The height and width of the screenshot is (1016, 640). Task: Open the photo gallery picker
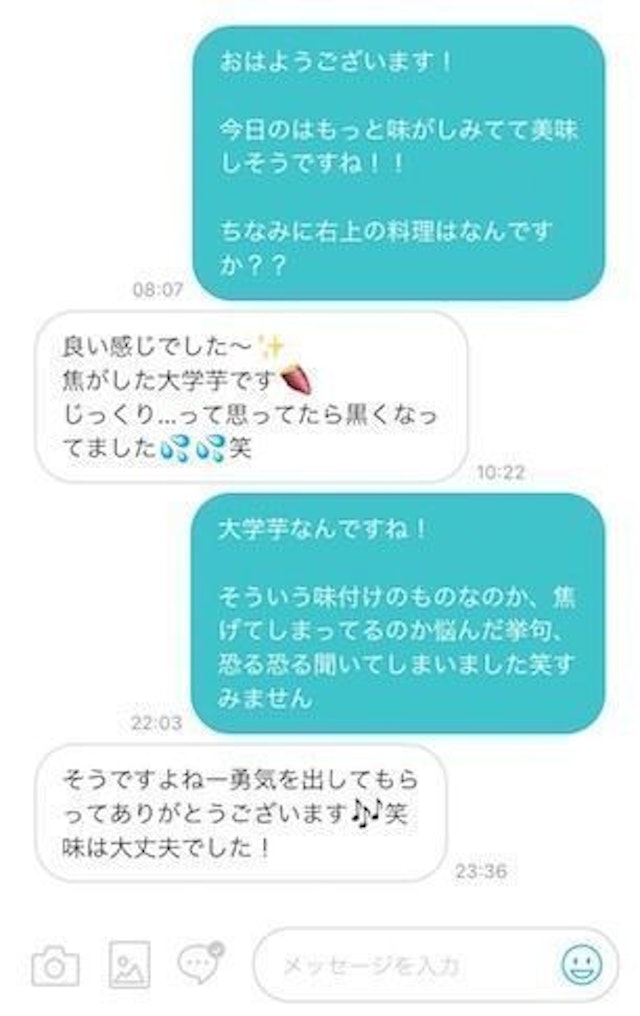point(129,965)
